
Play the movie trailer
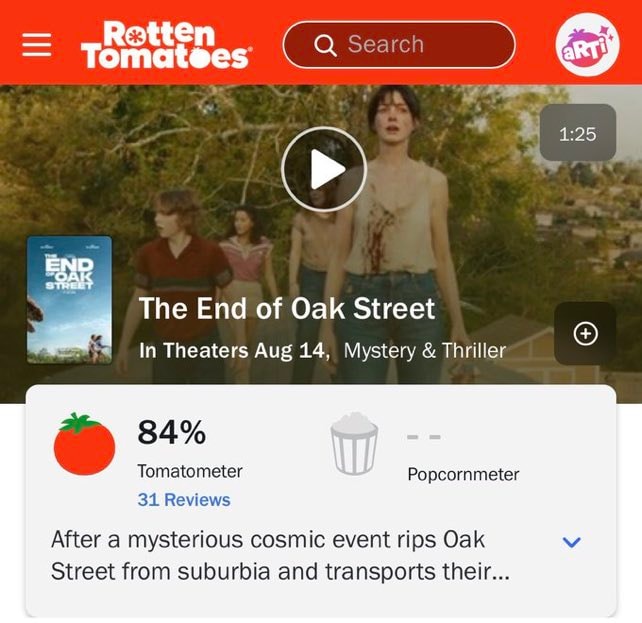pyautogui.click(x=324, y=169)
